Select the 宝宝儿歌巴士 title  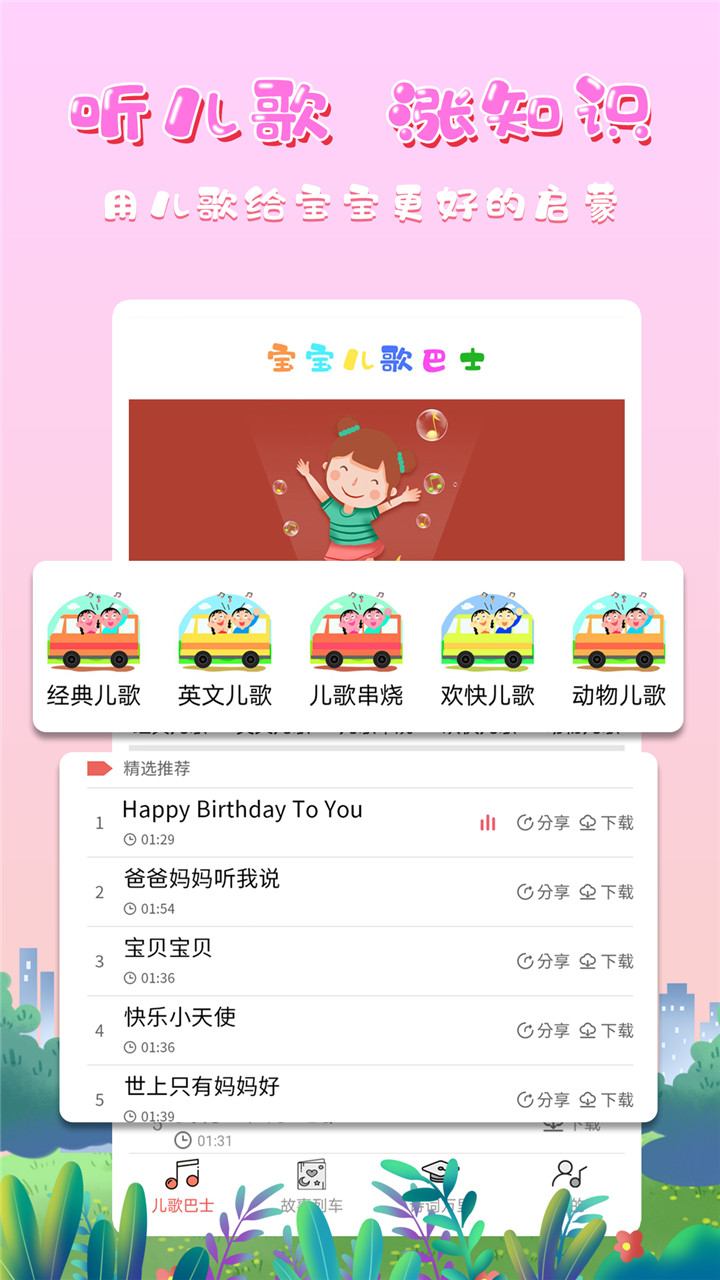(378, 358)
